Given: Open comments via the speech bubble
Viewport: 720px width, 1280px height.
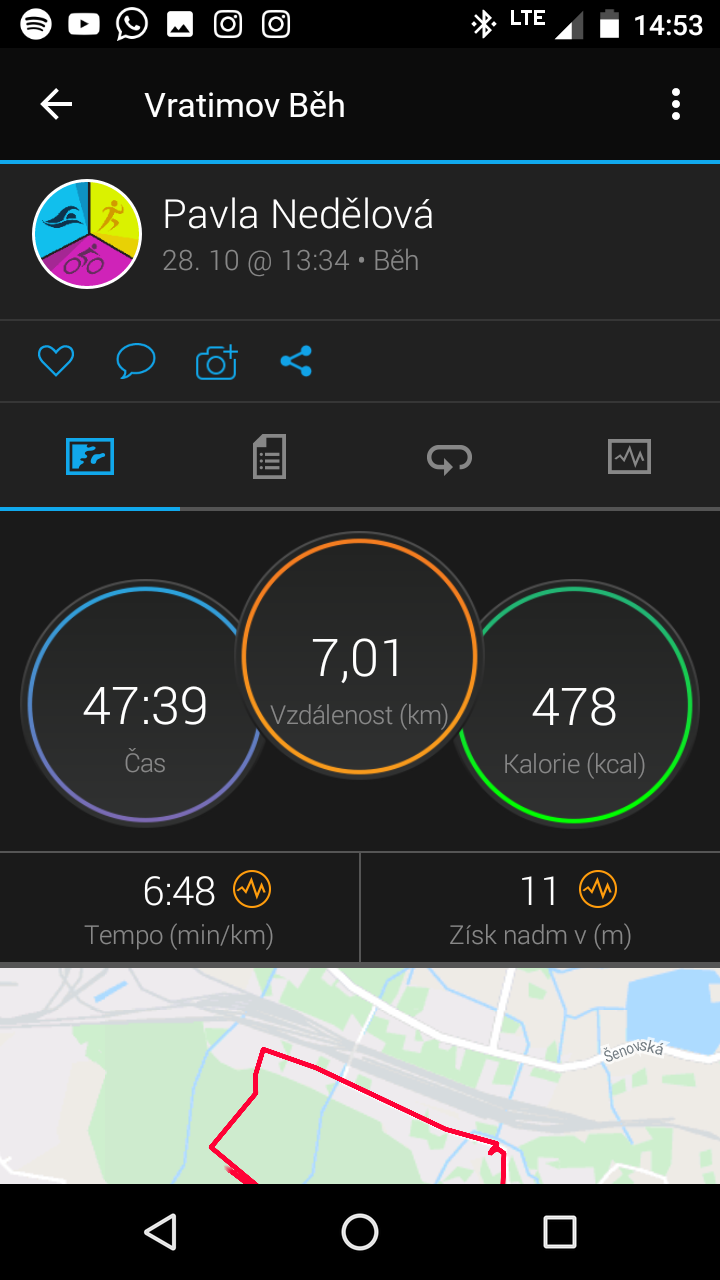Looking at the screenshot, I should [x=136, y=361].
